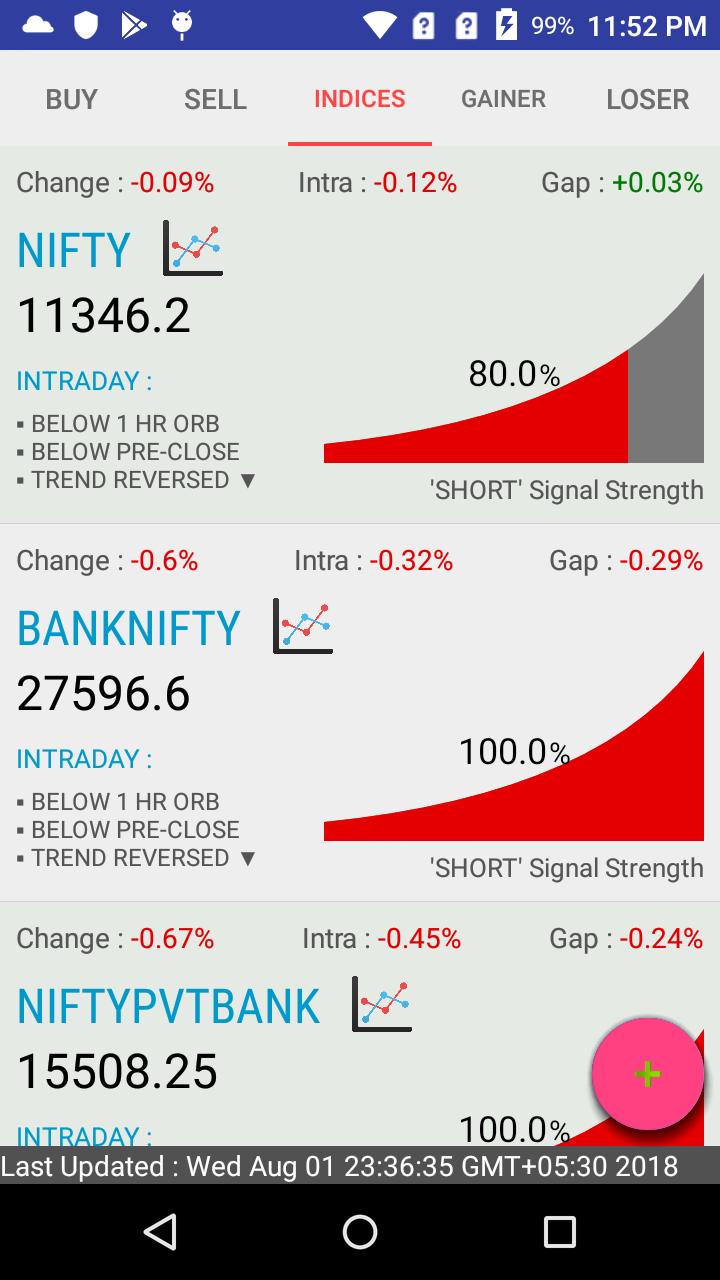Go to the LOSER tab
Image resolution: width=720 pixels, height=1280 pixels.
point(647,99)
